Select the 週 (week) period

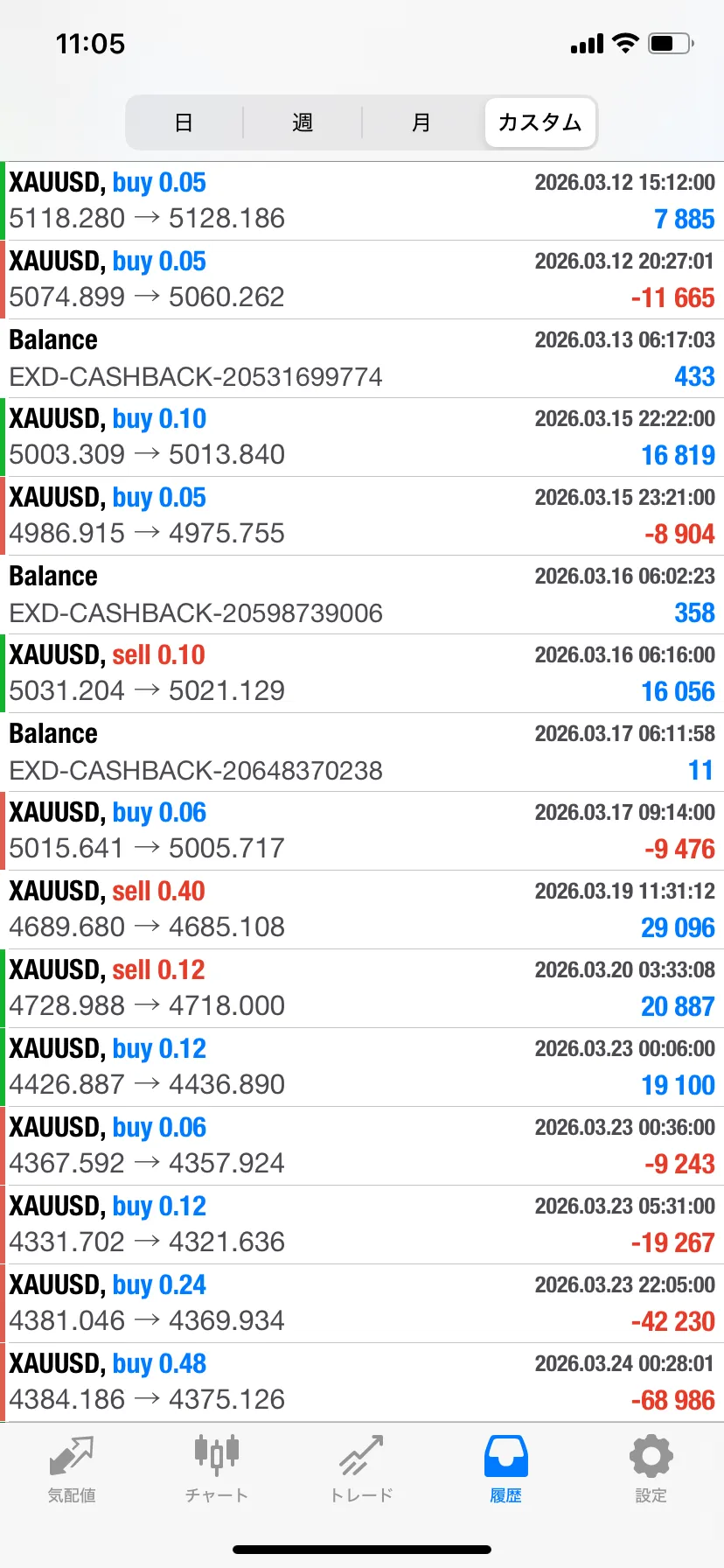coord(303,122)
